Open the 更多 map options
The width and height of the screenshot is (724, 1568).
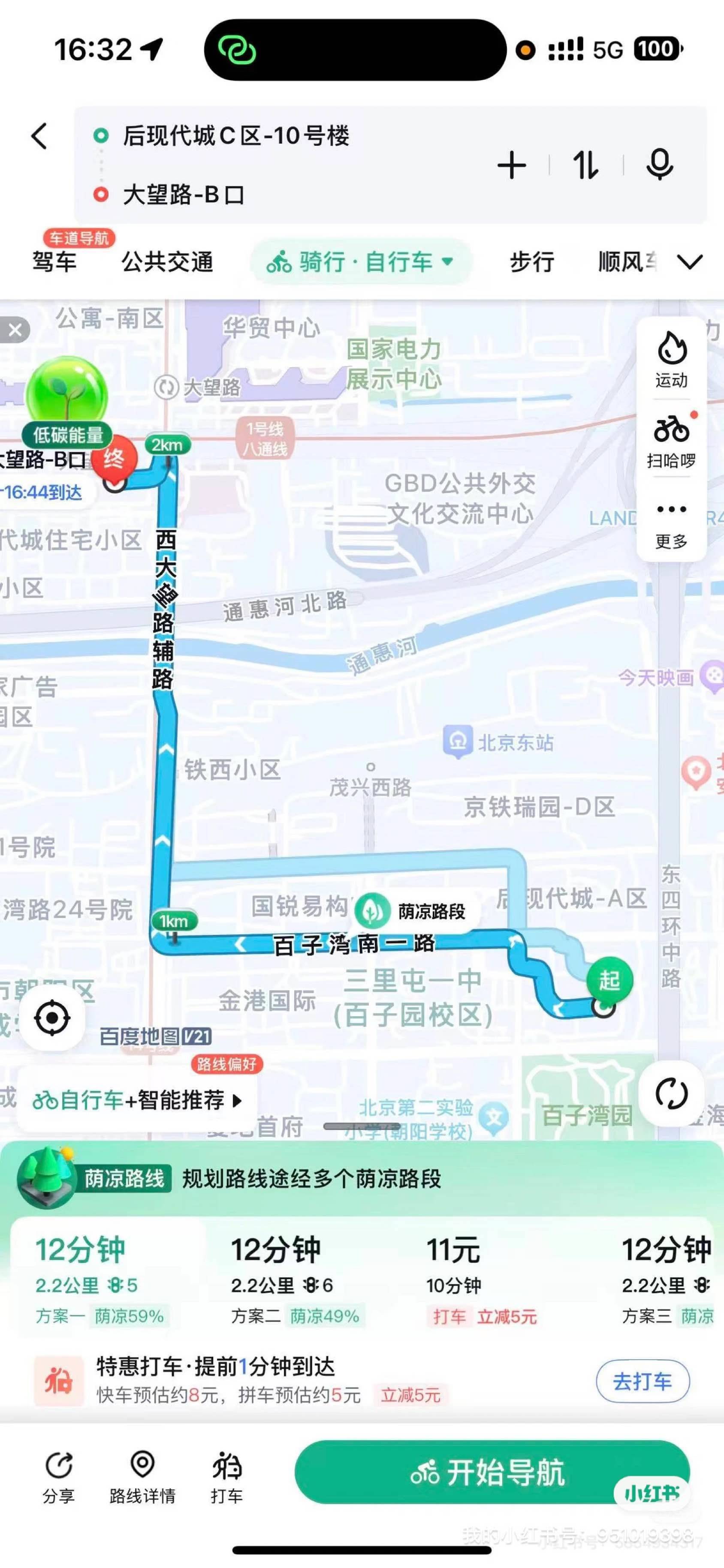pos(671,524)
